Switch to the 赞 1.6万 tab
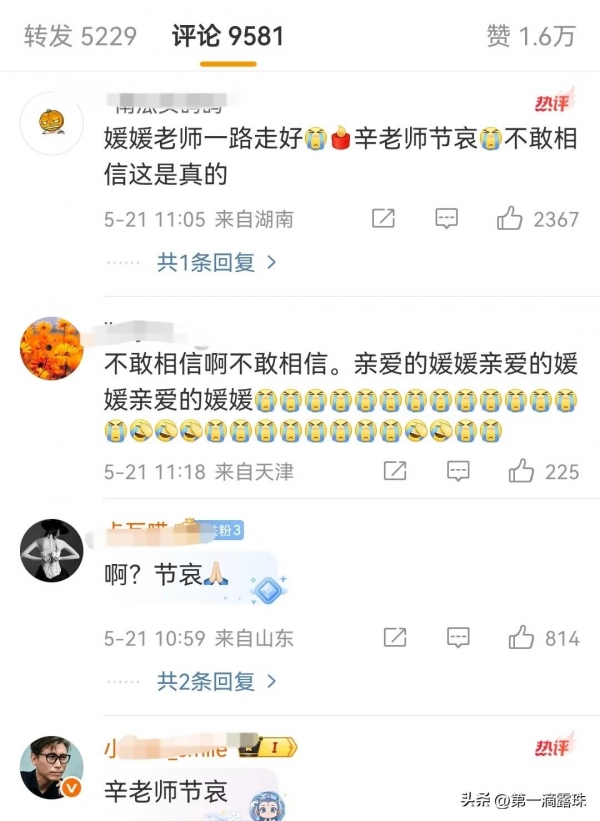This screenshot has width=600, height=821. 530,36
